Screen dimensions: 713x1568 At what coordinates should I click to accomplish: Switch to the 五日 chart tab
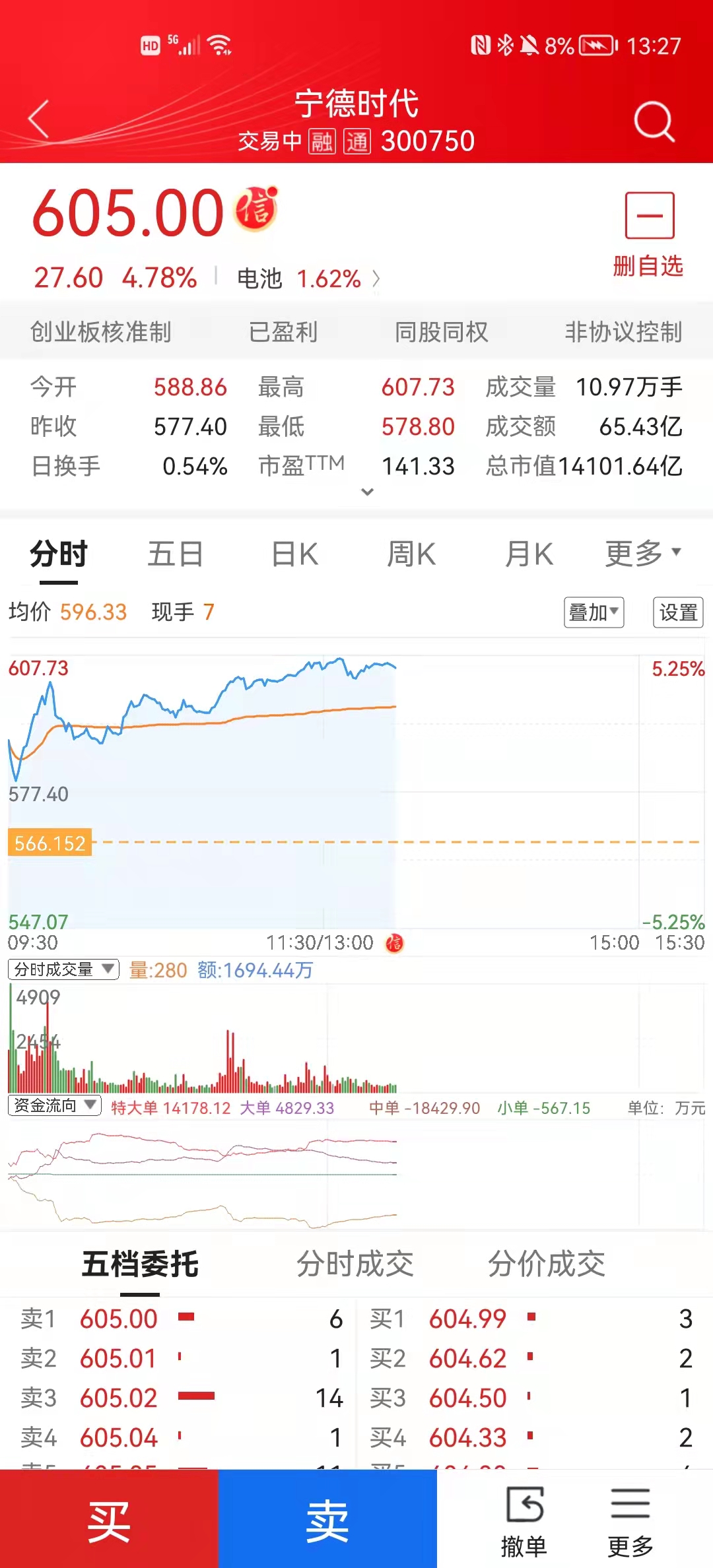click(175, 554)
